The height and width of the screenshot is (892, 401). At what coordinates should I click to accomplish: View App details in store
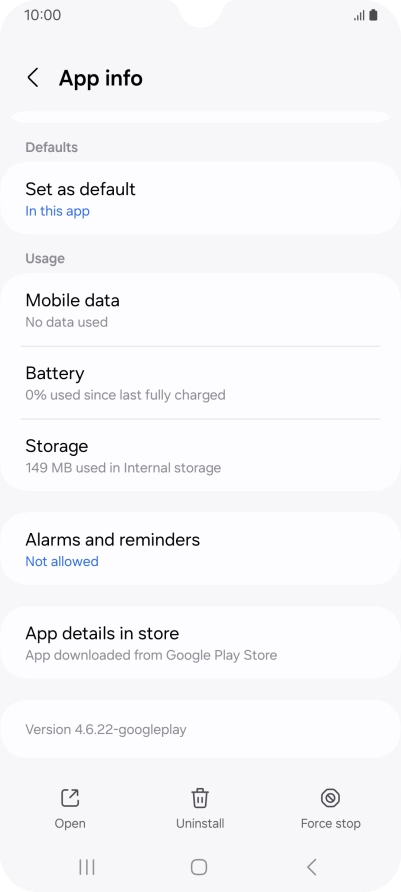pos(200,643)
